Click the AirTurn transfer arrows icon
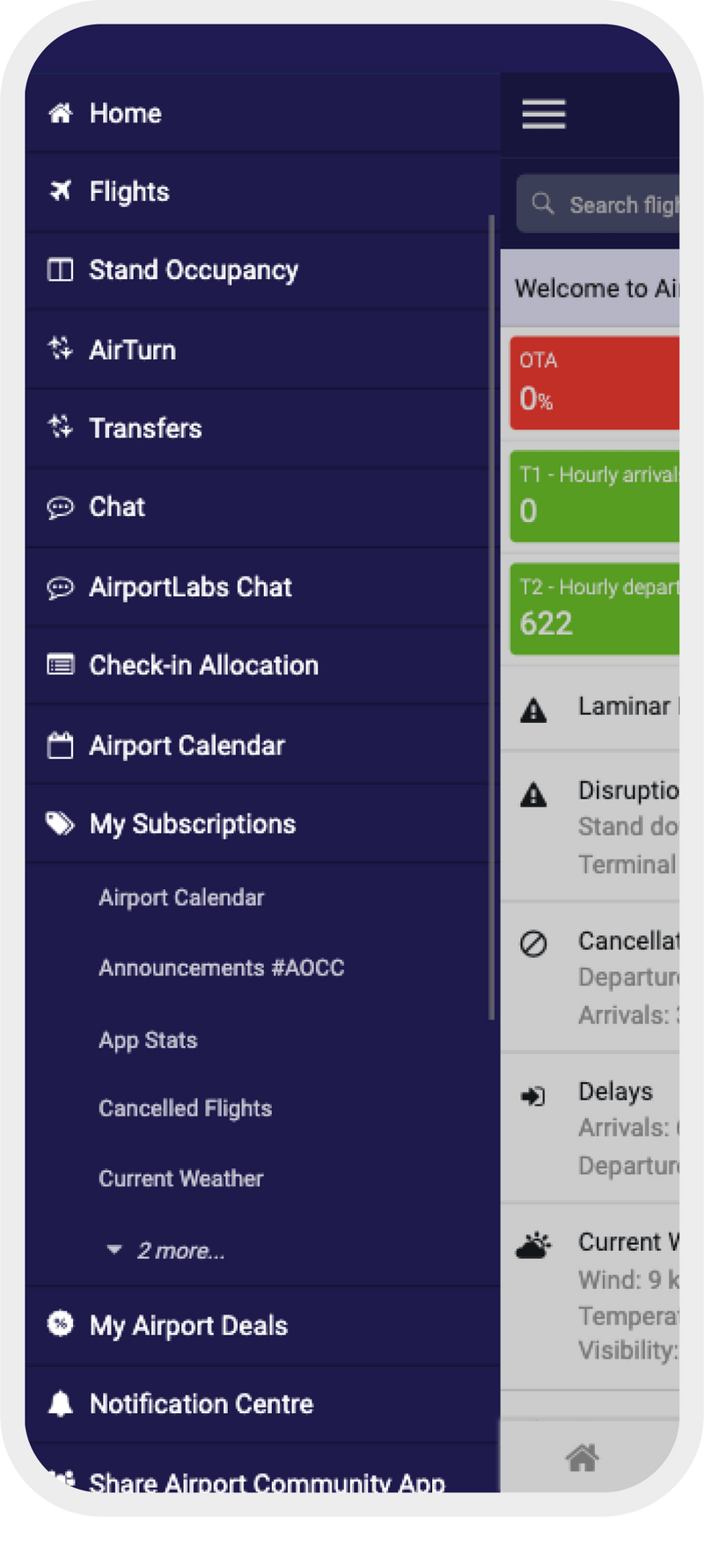Viewport: 704px width, 1568px height. (x=59, y=350)
